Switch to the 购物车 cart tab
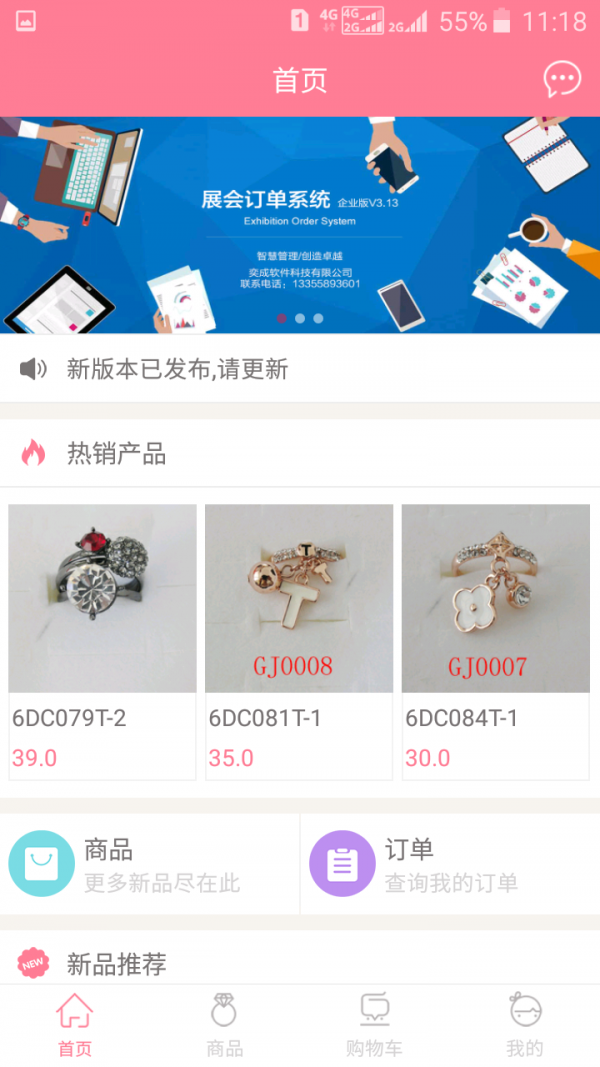 tap(375, 1025)
